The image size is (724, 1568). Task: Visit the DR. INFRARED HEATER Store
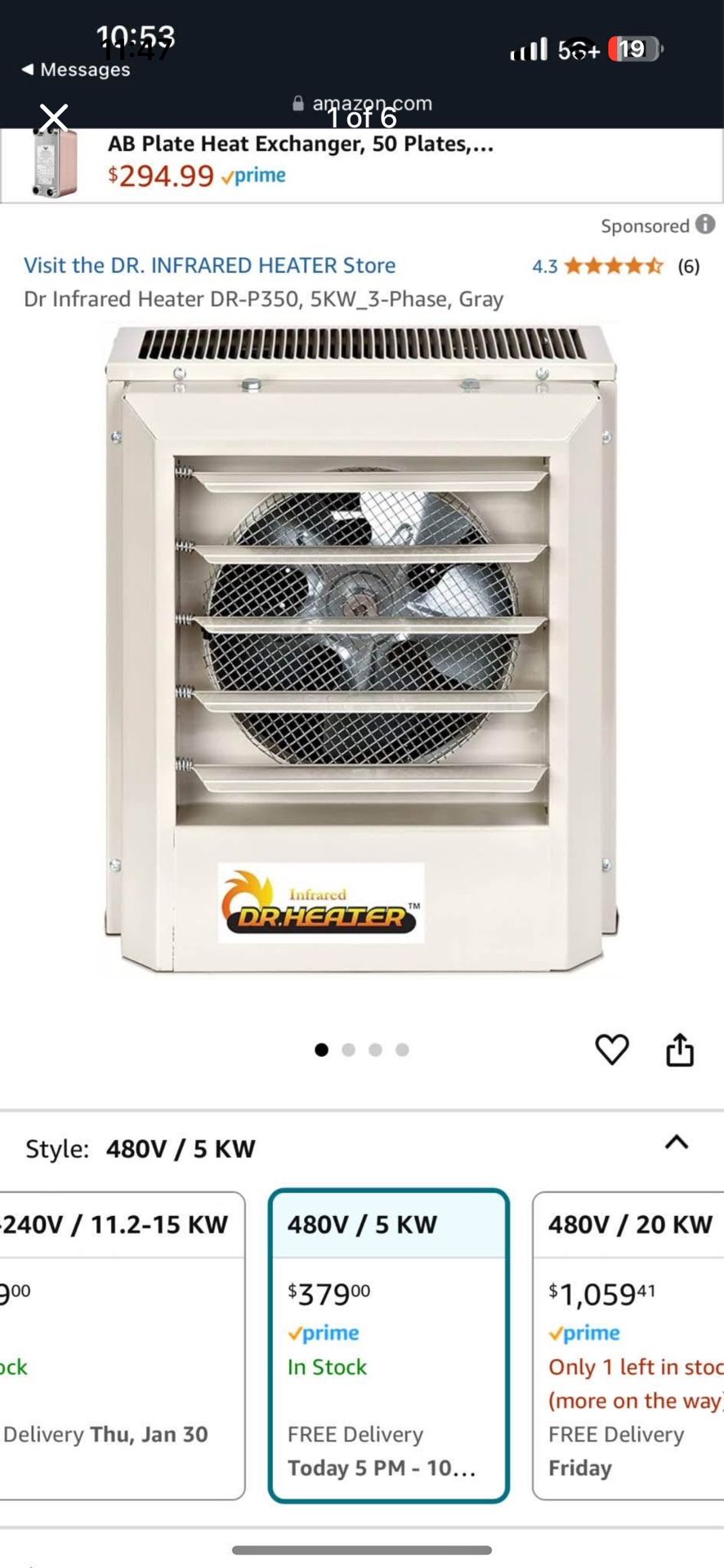[209, 265]
